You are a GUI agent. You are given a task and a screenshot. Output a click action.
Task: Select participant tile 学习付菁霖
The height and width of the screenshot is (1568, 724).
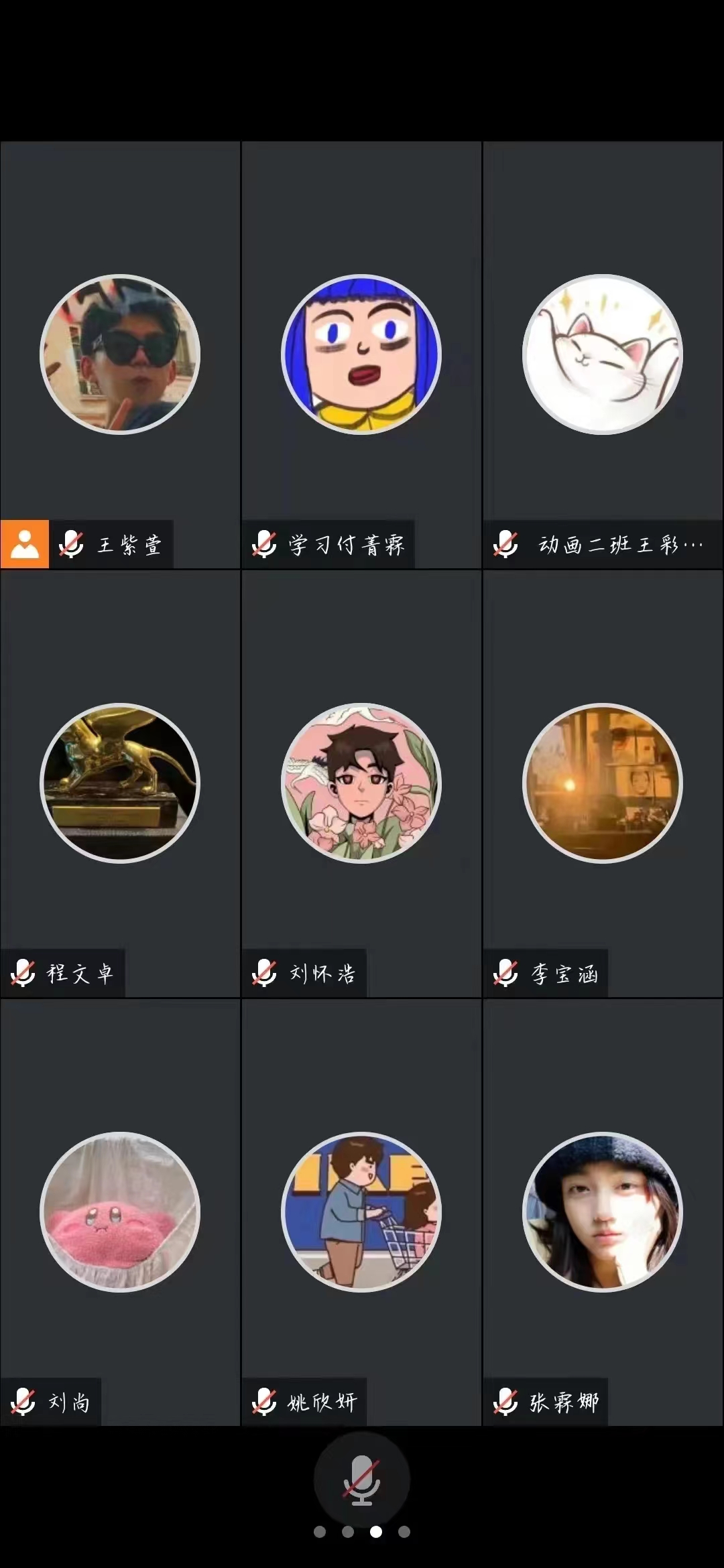pos(361,354)
